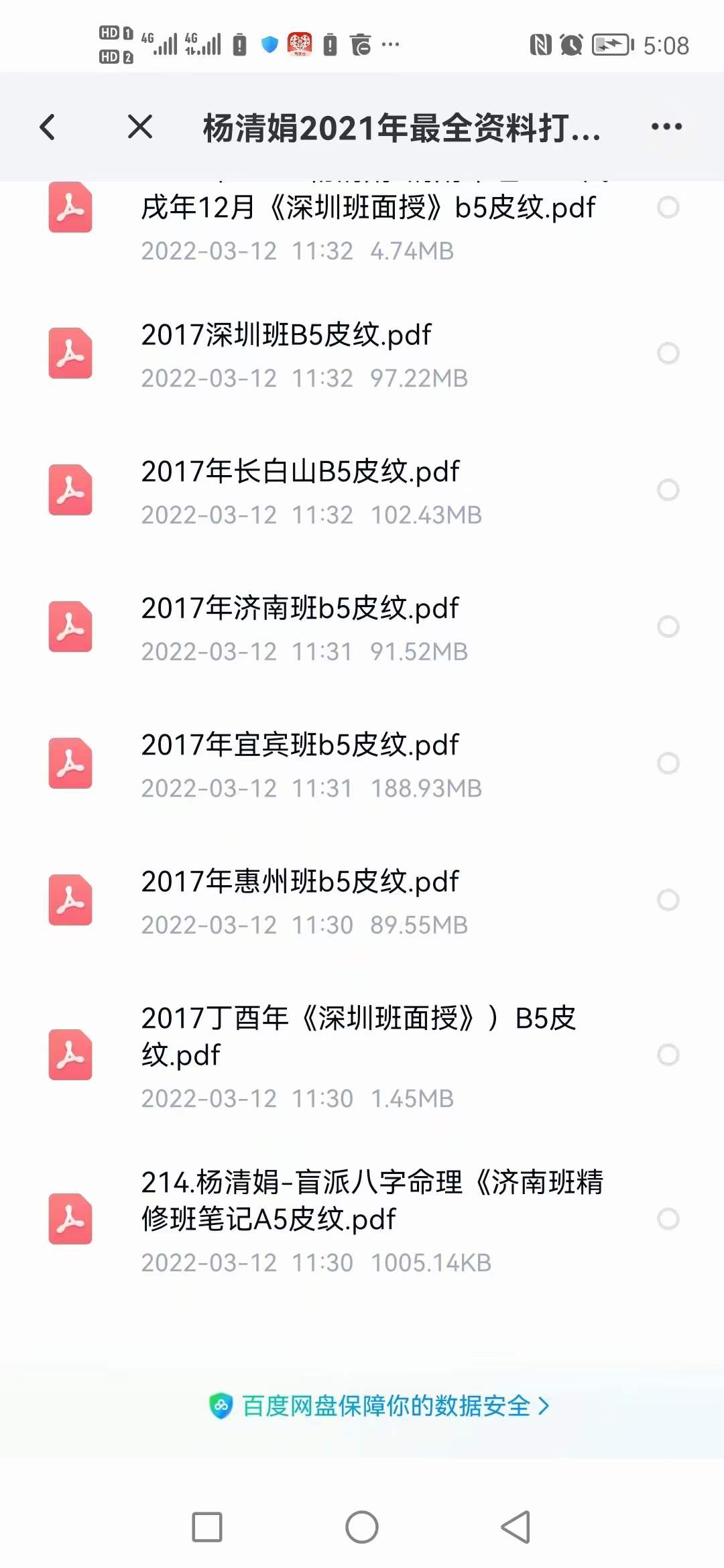
Task: Close the shared folder page
Action: pyautogui.click(x=140, y=127)
